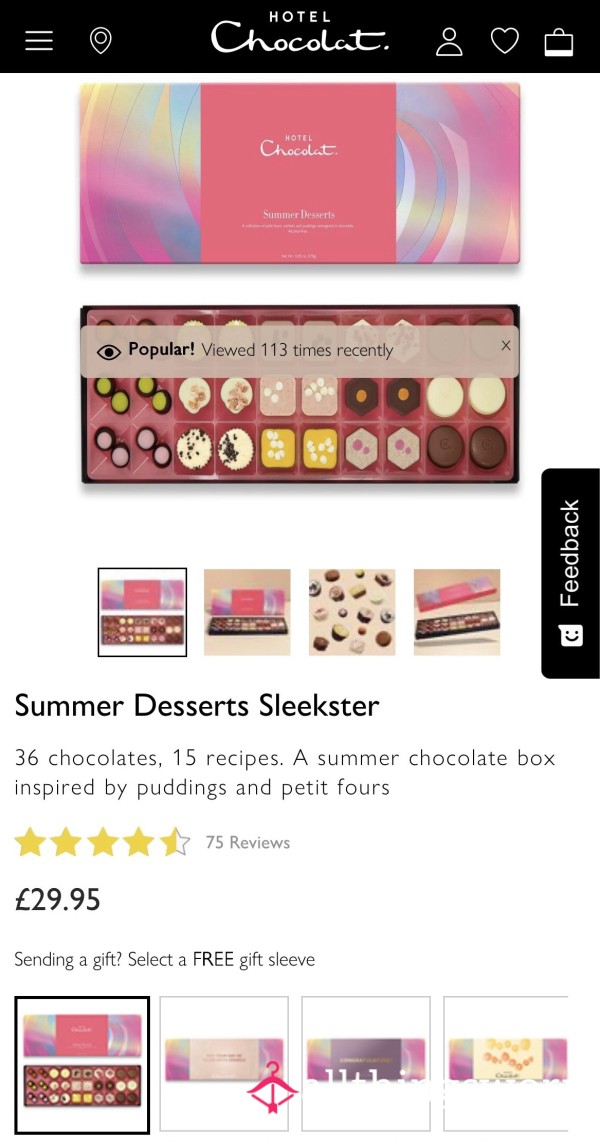The height and width of the screenshot is (1142, 600).
Task: Open the account profile icon
Action: pyautogui.click(x=449, y=41)
